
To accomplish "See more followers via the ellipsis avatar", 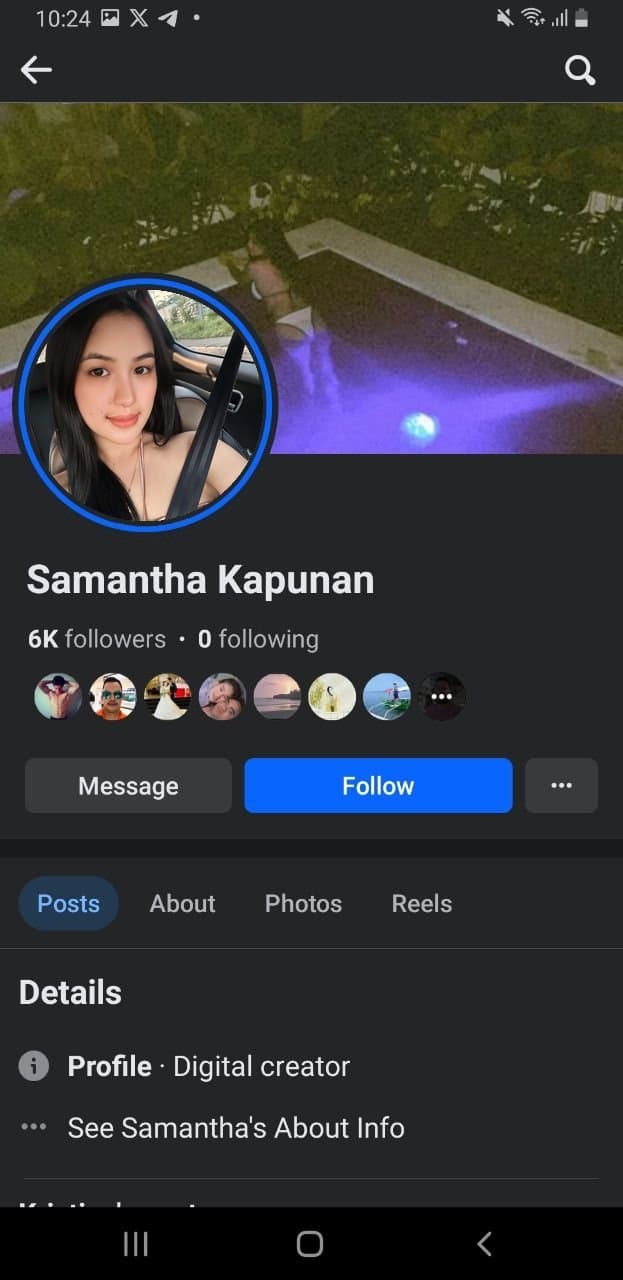I will 441,697.
